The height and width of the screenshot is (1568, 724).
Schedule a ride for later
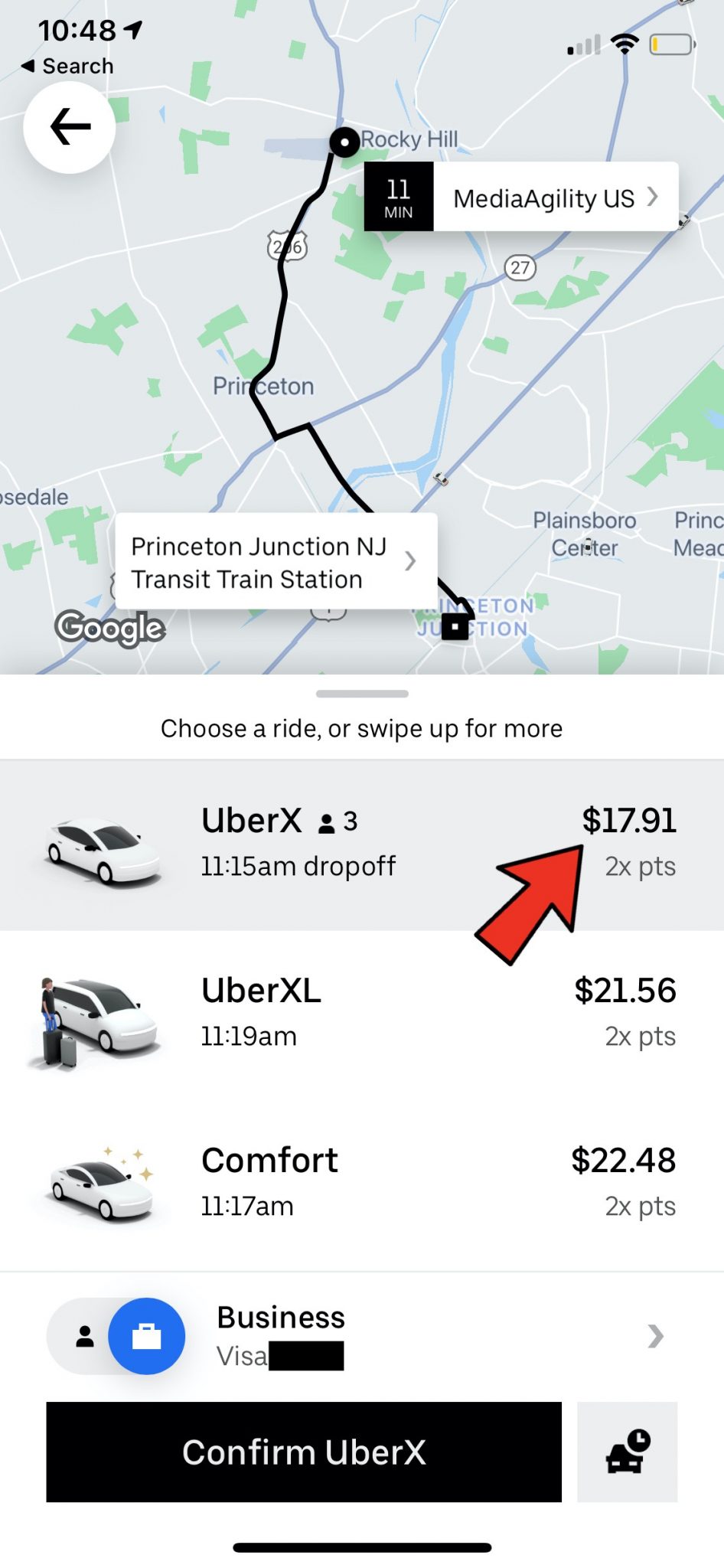coord(627,1452)
